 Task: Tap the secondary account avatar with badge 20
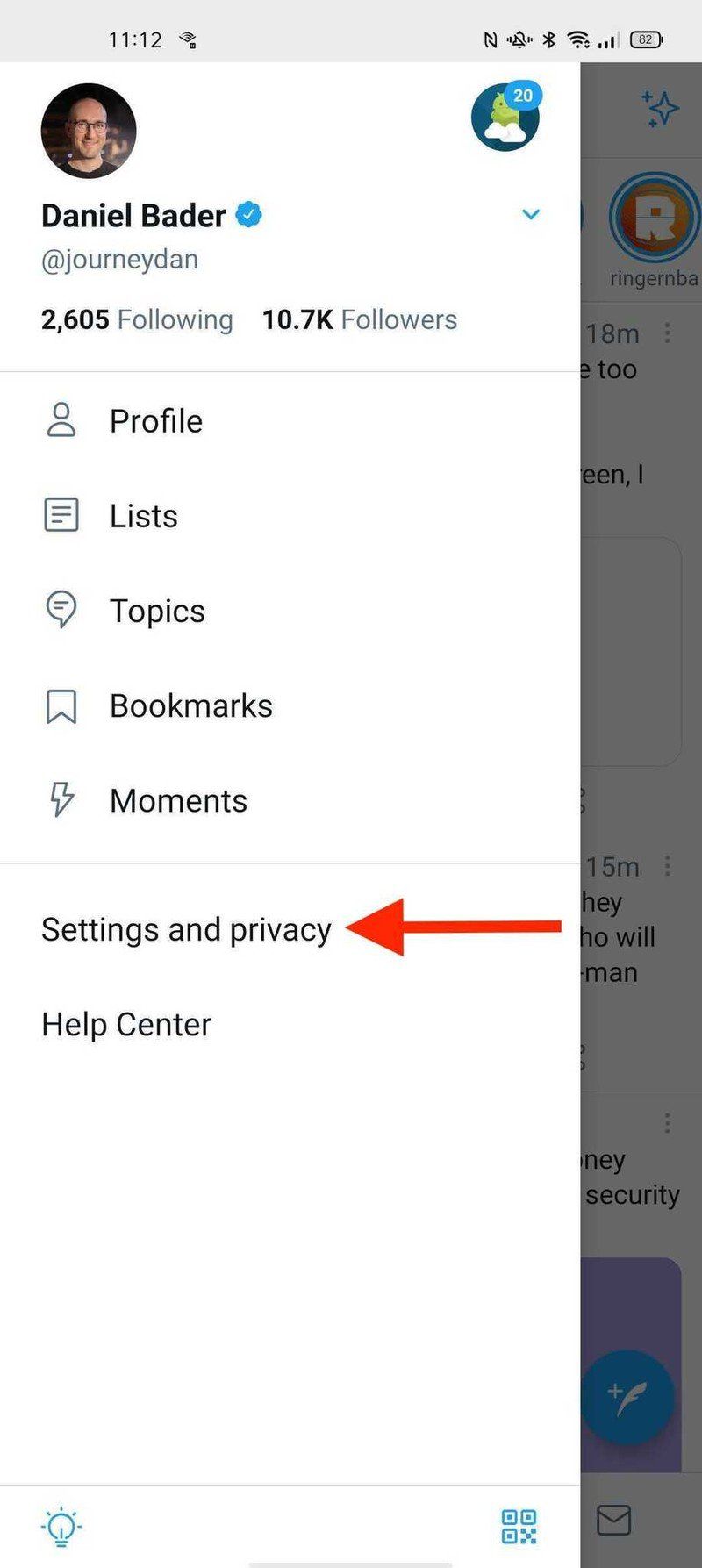(505, 118)
